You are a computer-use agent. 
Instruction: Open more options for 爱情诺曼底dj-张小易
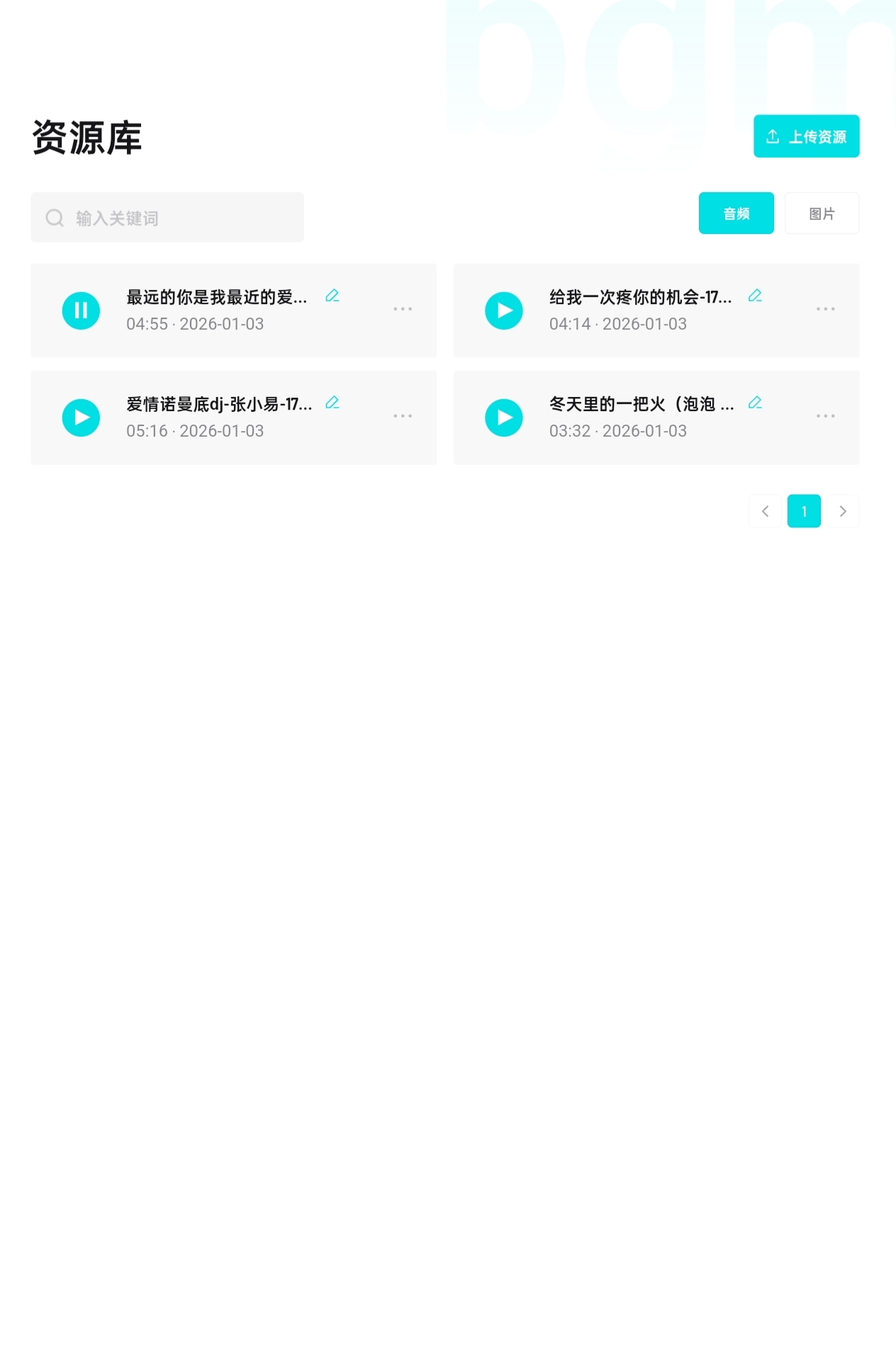(403, 416)
